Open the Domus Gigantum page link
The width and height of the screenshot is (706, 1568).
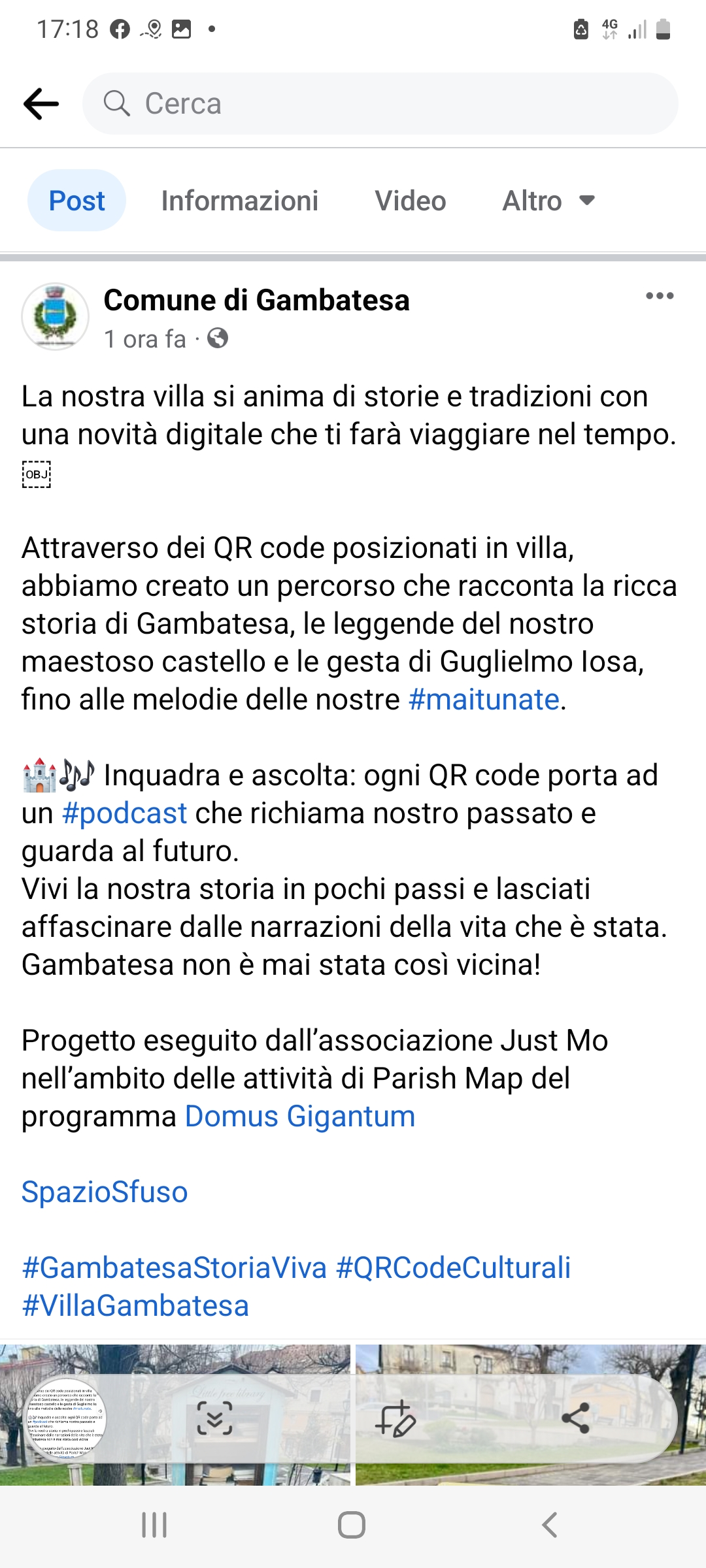coord(300,1117)
